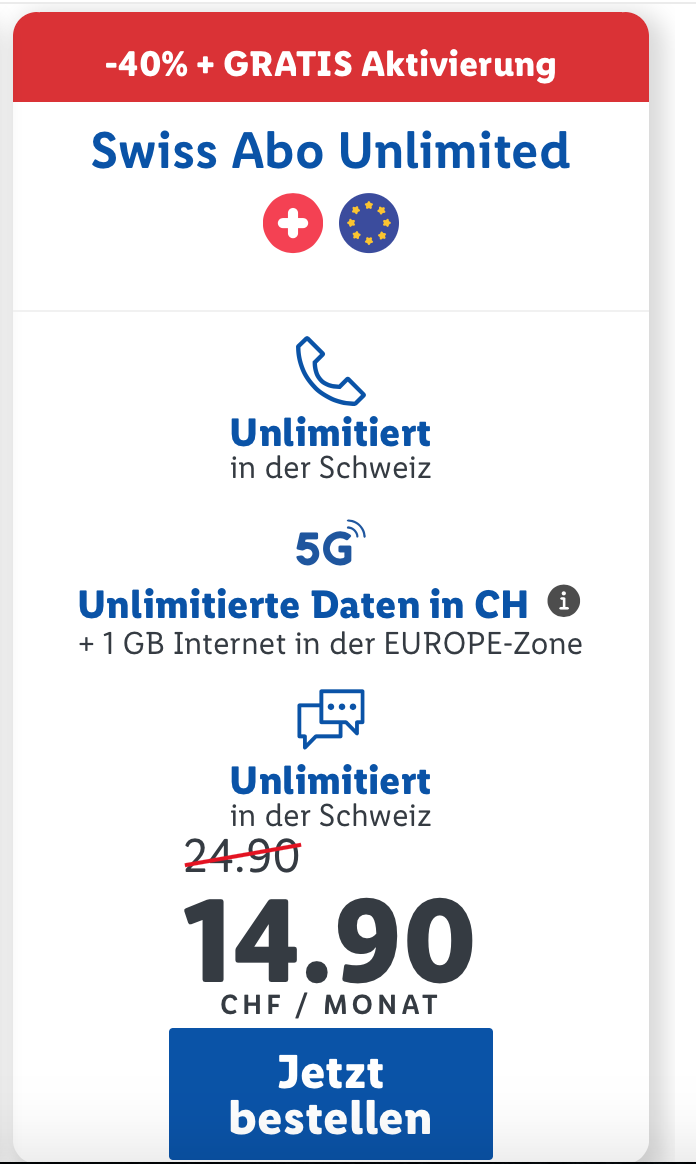Screen dimensions: 696x1164
Task: Open info icon next to Unlimitierte Daten
Action: point(564,601)
